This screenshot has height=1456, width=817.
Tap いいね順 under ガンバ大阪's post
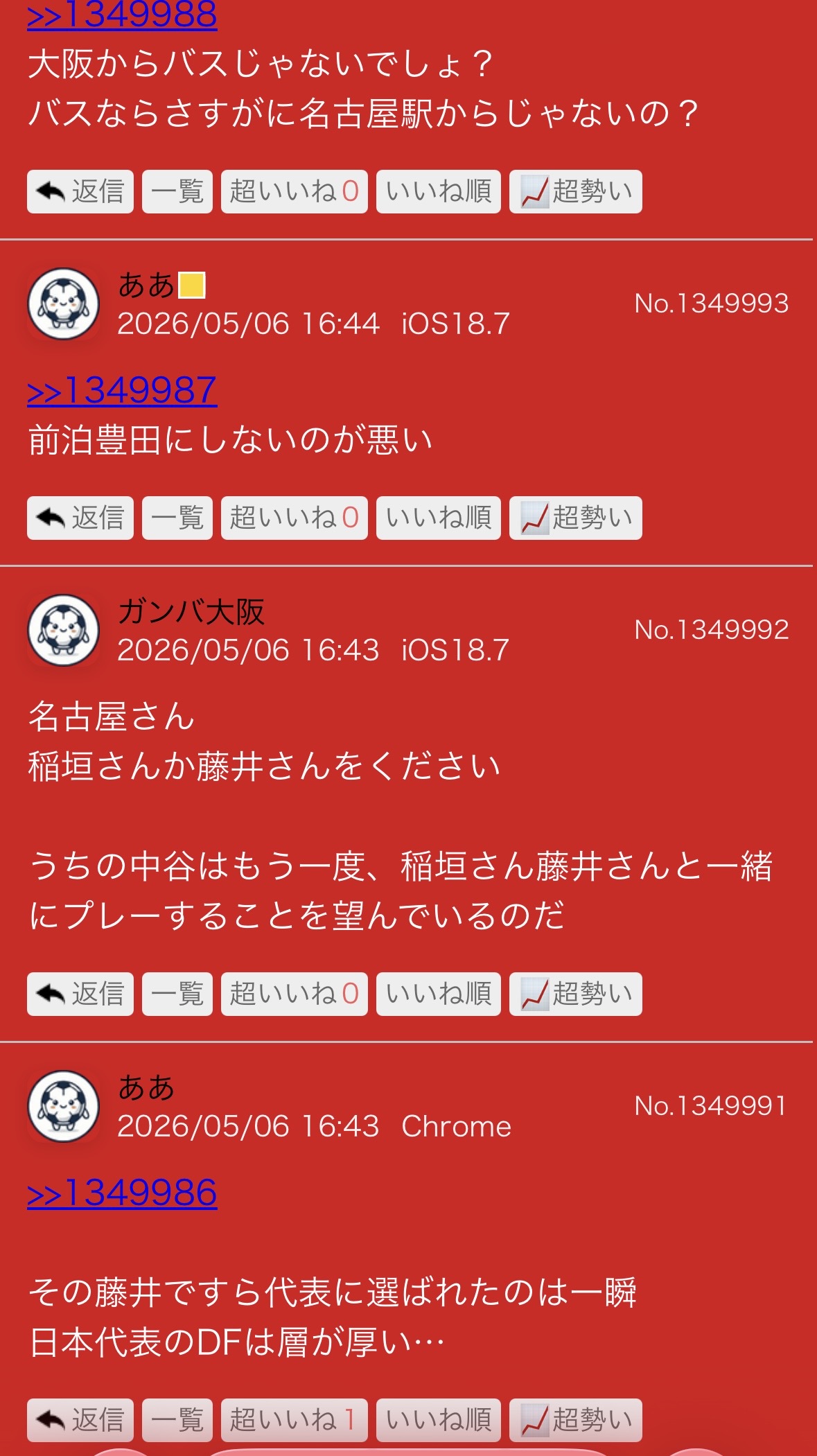coord(439,994)
